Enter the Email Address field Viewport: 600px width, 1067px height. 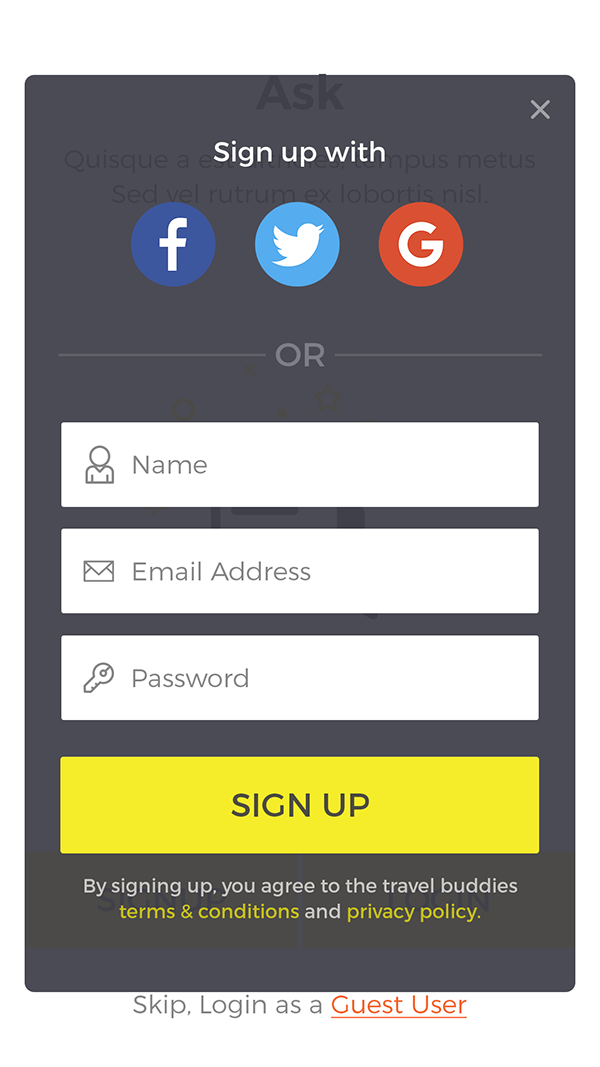coord(300,571)
